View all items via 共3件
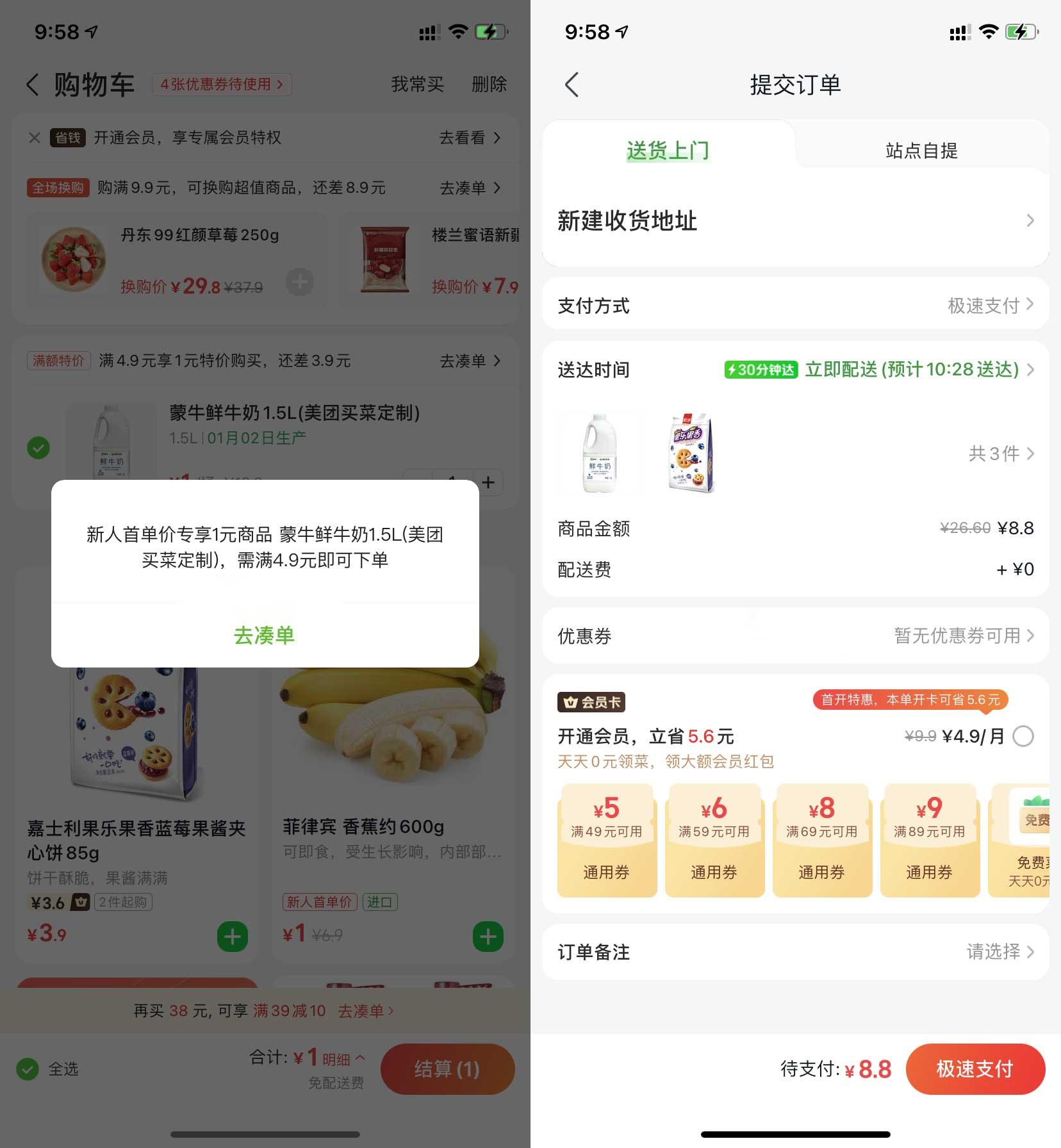 [x=1000, y=454]
